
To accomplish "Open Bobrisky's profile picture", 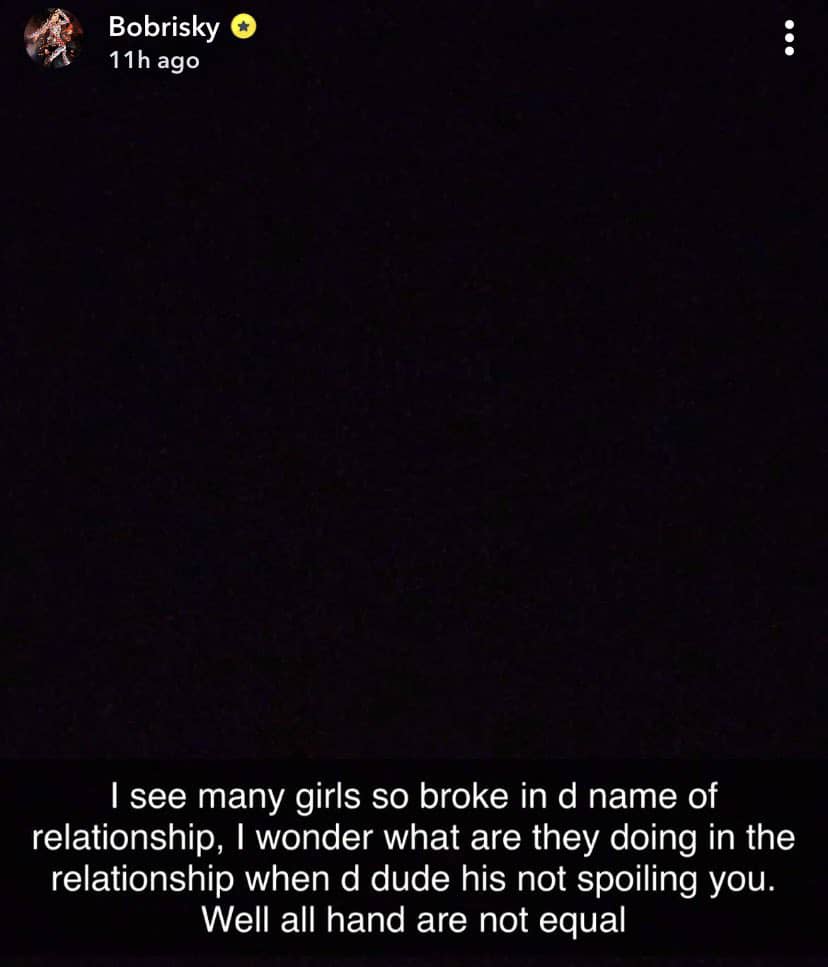I will pyautogui.click(x=53, y=38).
